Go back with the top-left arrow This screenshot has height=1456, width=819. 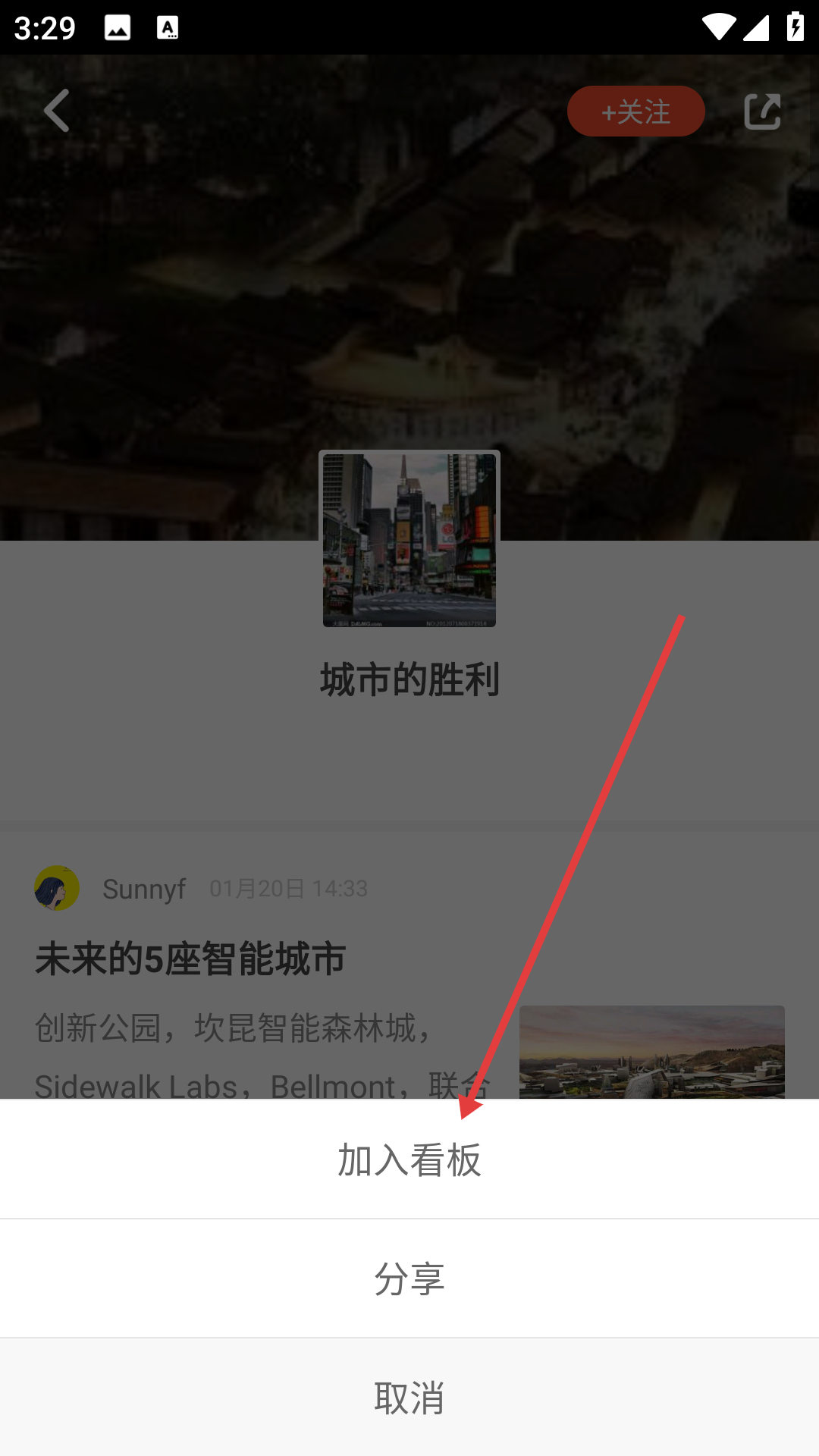pos(57,111)
